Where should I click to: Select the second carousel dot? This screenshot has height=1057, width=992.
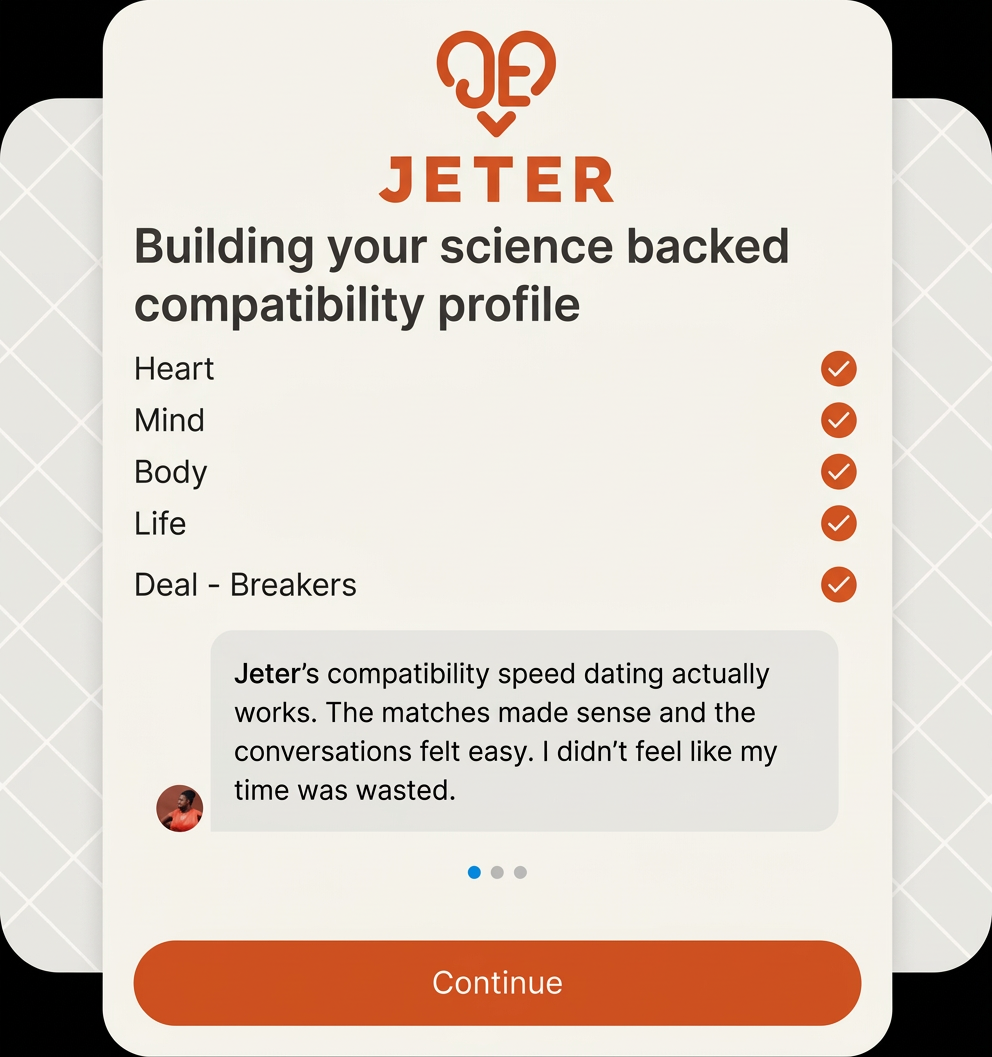pyautogui.click(x=497, y=872)
